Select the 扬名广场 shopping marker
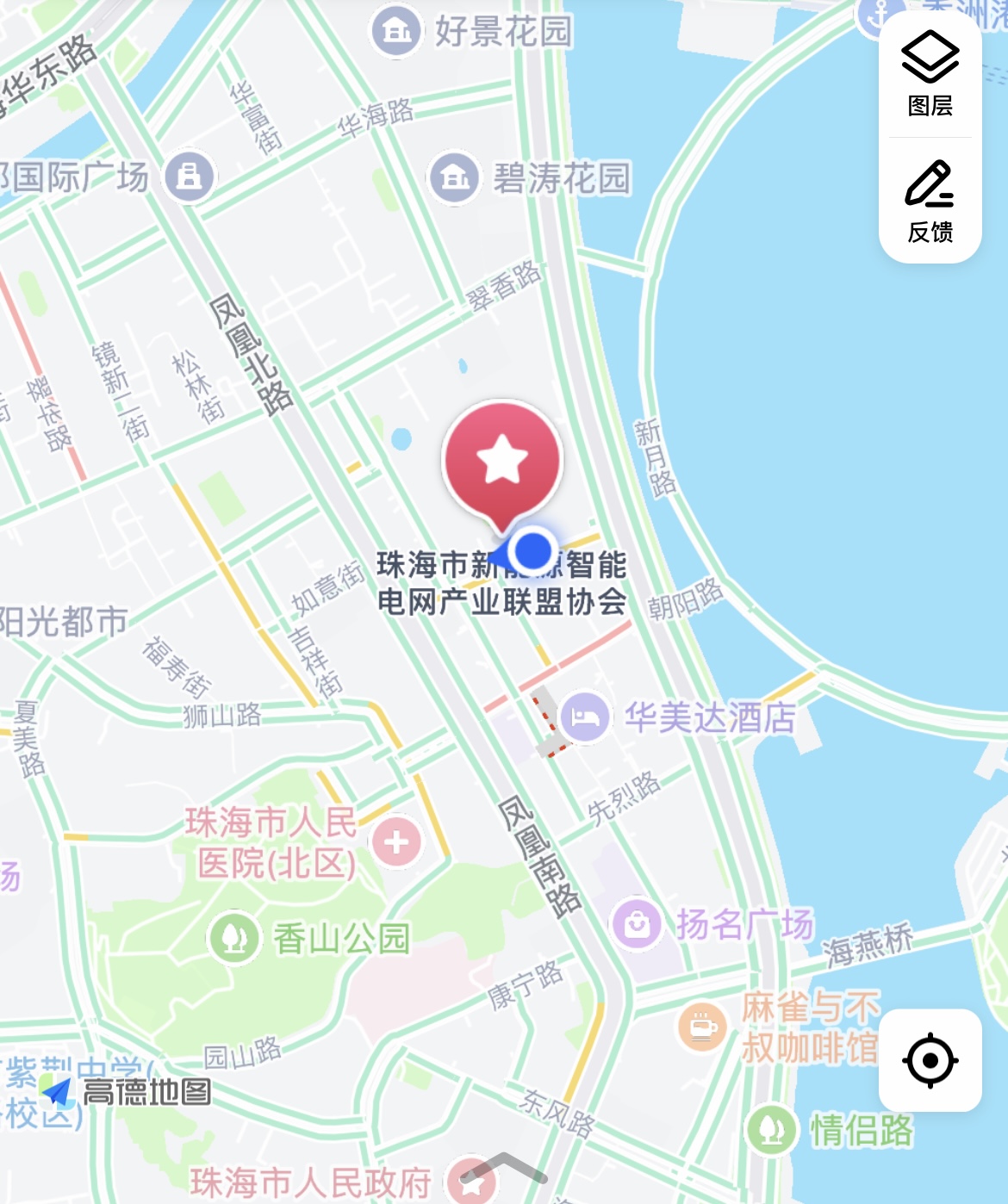This screenshot has height=1204, width=1008. pos(637,923)
